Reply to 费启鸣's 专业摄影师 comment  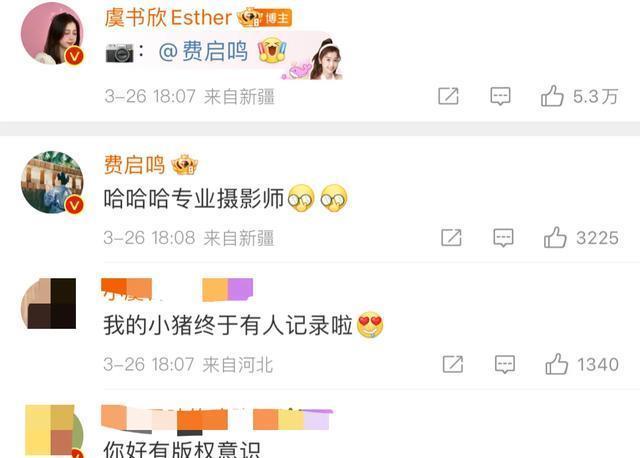[504, 238]
